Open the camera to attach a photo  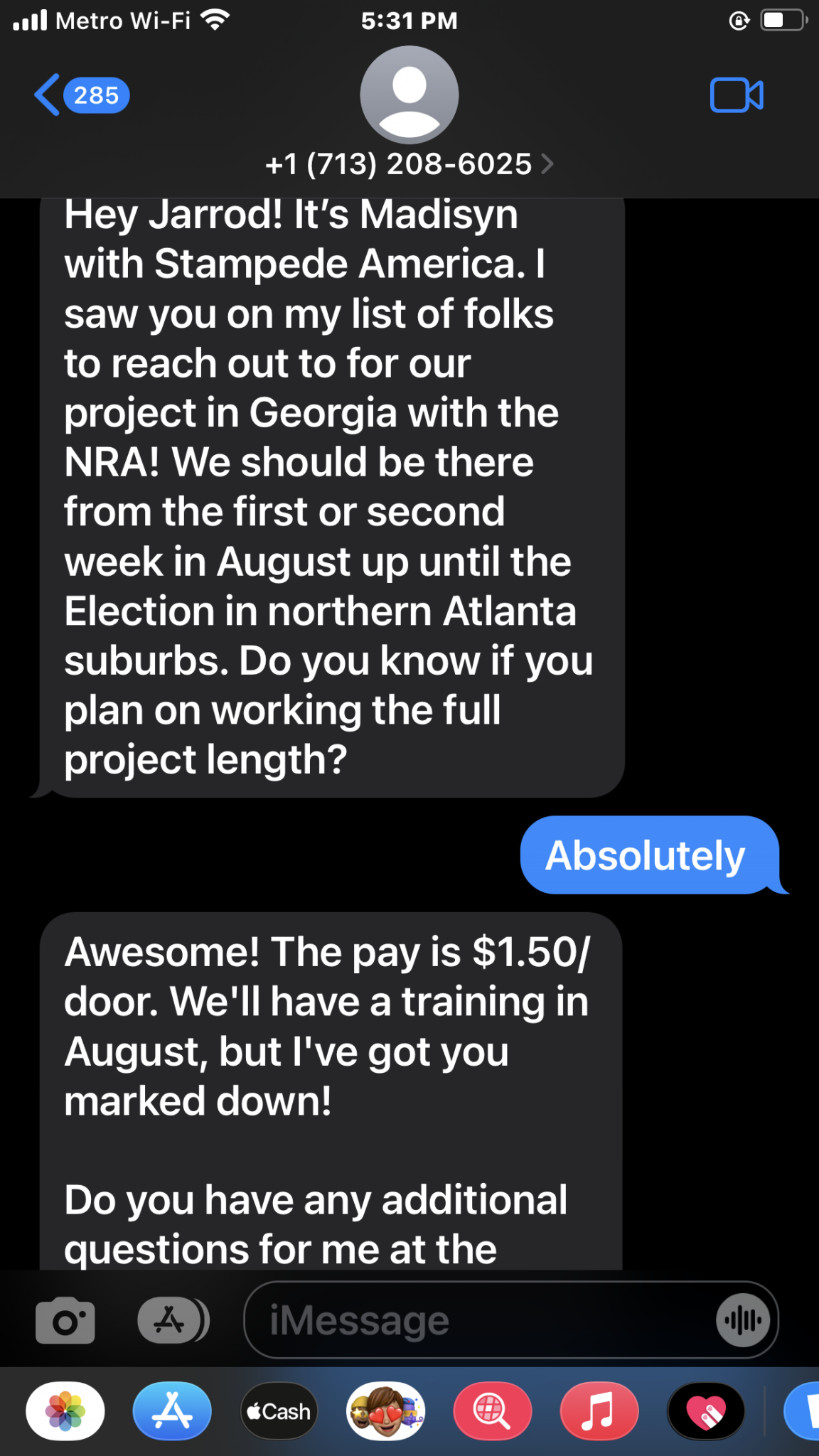click(65, 1321)
